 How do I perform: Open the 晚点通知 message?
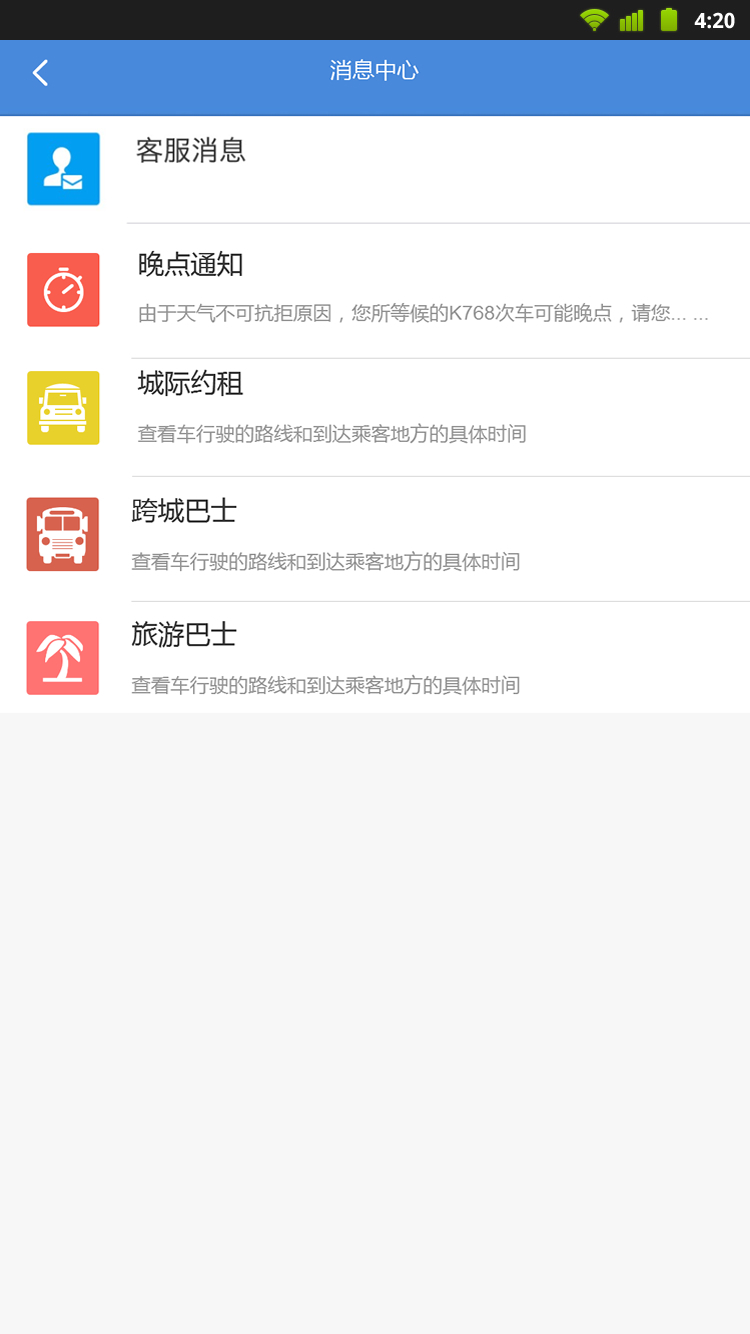point(375,289)
